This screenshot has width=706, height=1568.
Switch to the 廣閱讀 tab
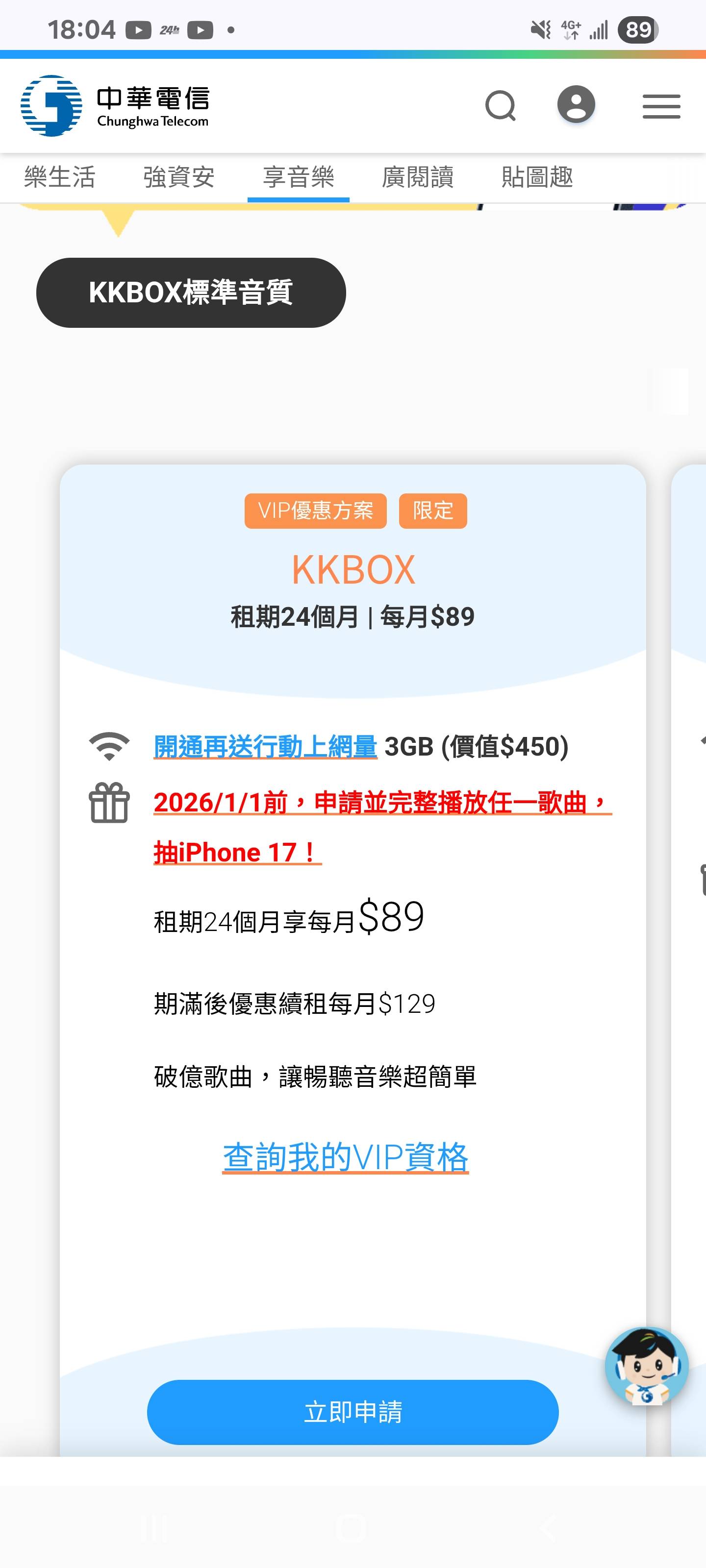tap(417, 177)
